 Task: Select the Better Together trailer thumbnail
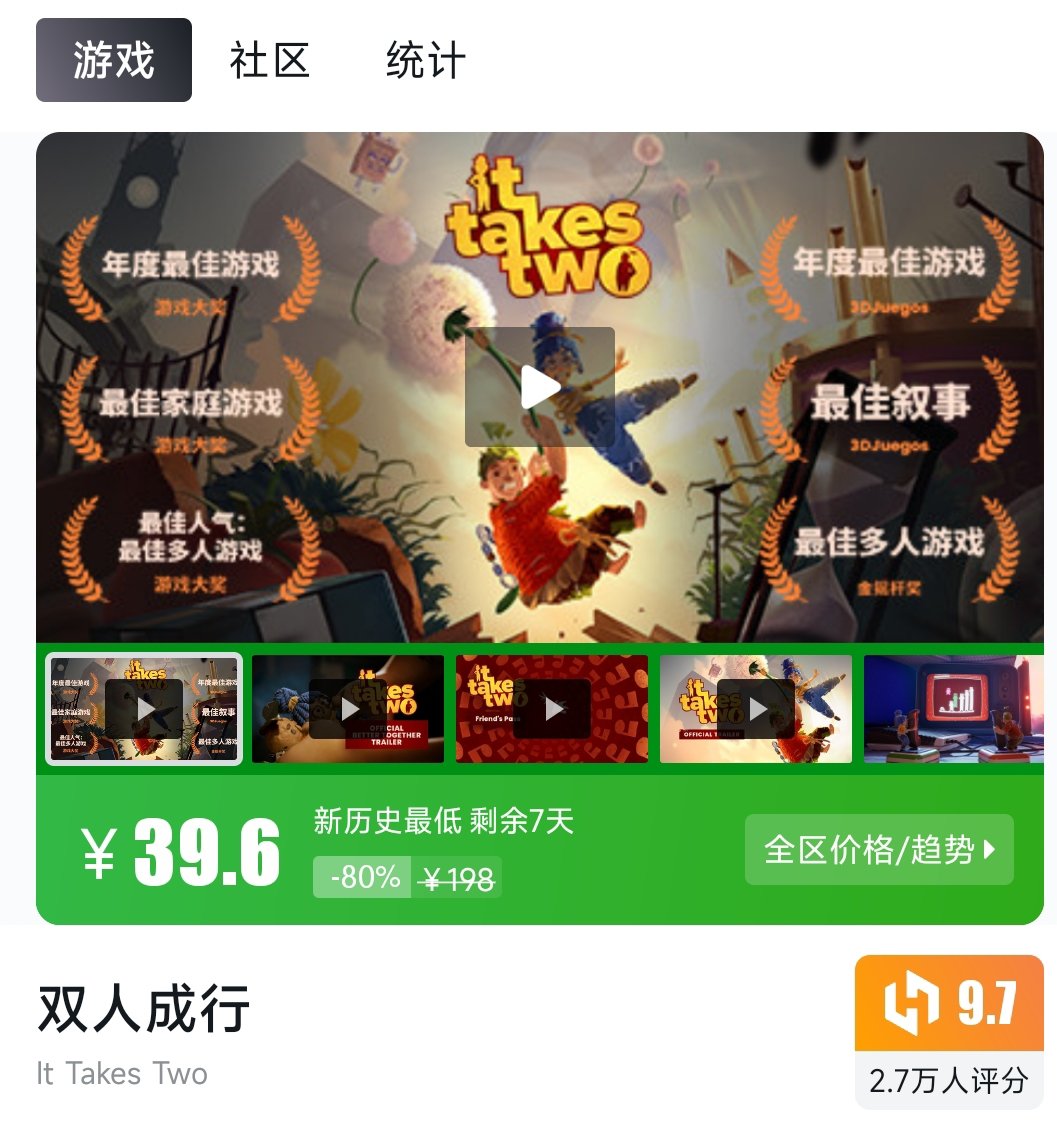point(348,709)
